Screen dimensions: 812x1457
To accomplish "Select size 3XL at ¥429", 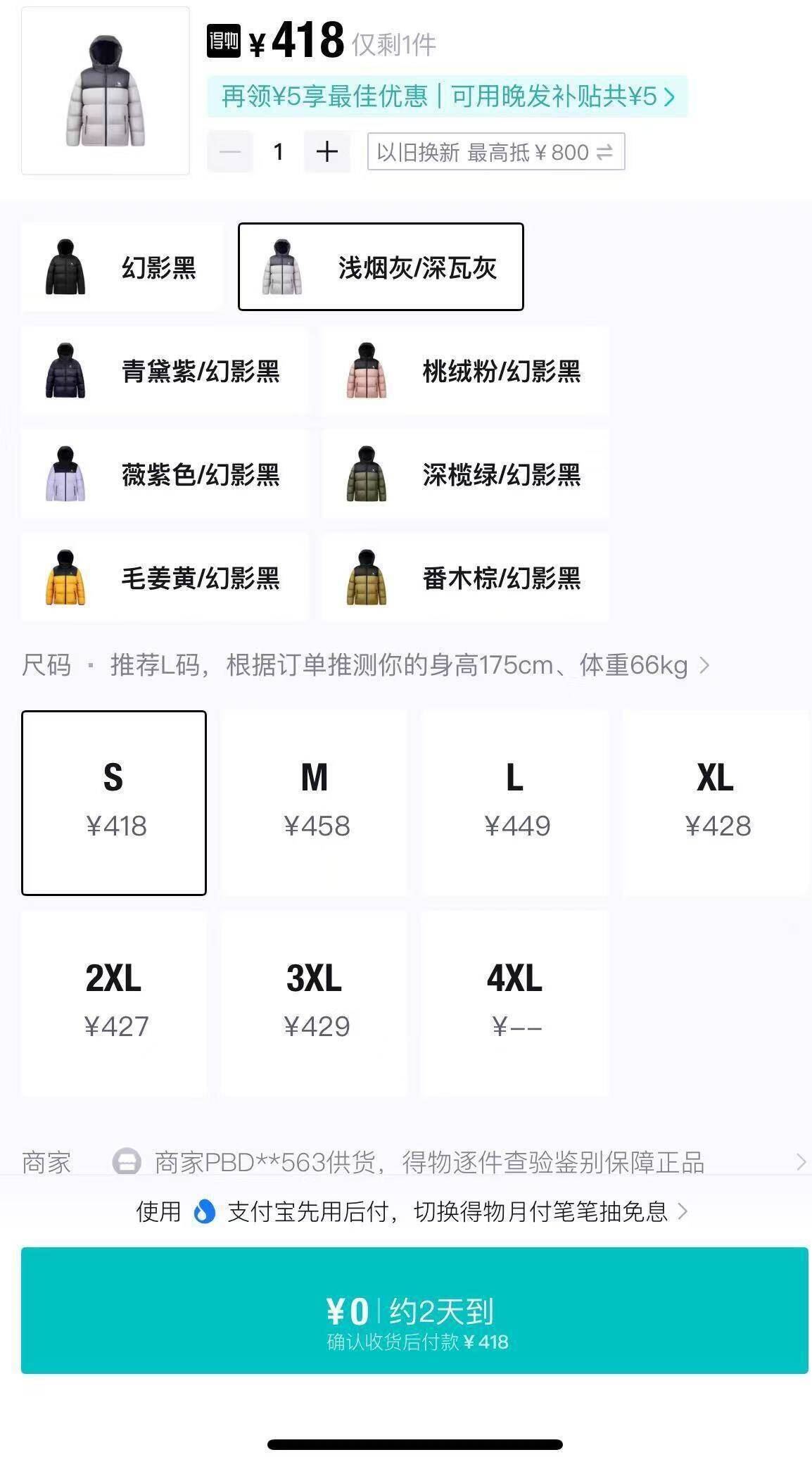I will 315,1003.
